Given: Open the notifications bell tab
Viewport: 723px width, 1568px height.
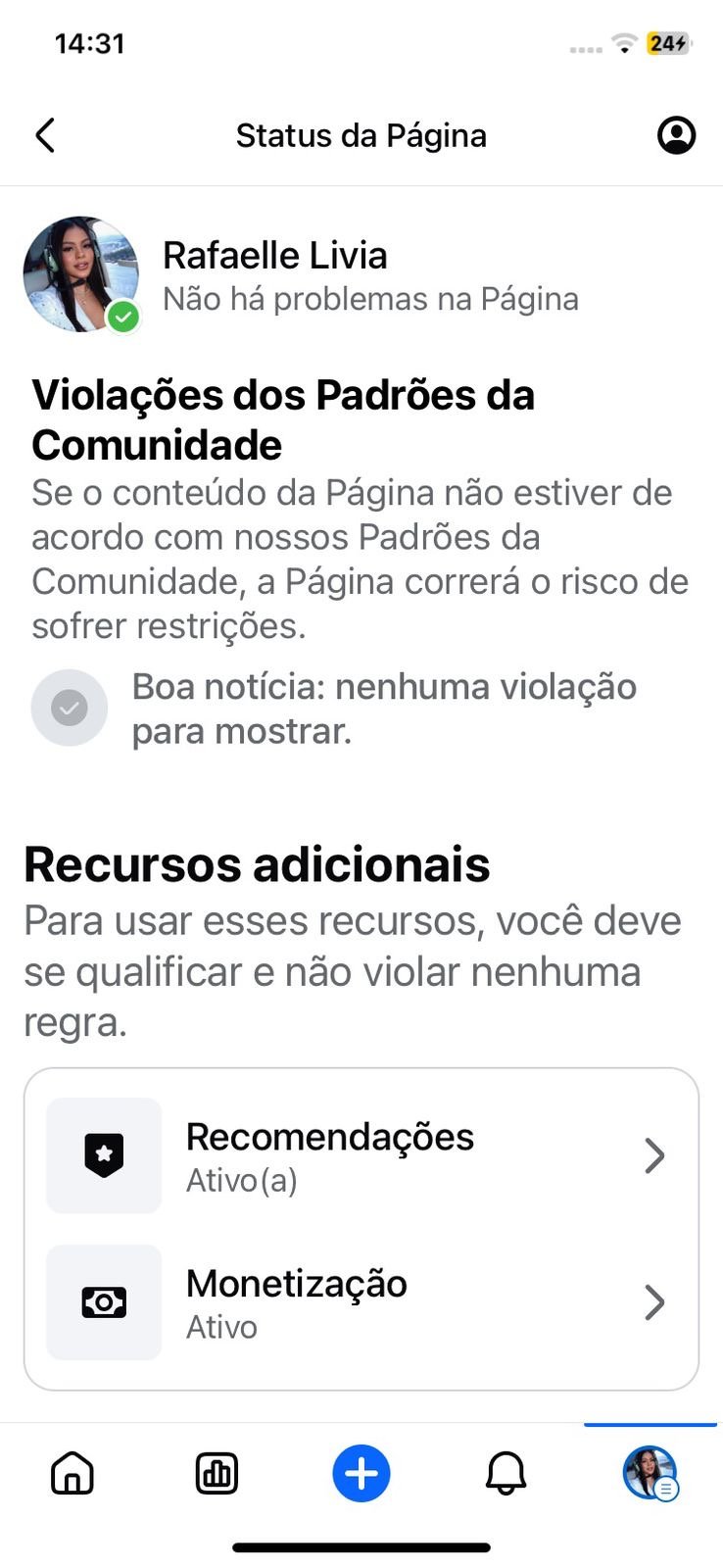Looking at the screenshot, I should coord(506,1472).
